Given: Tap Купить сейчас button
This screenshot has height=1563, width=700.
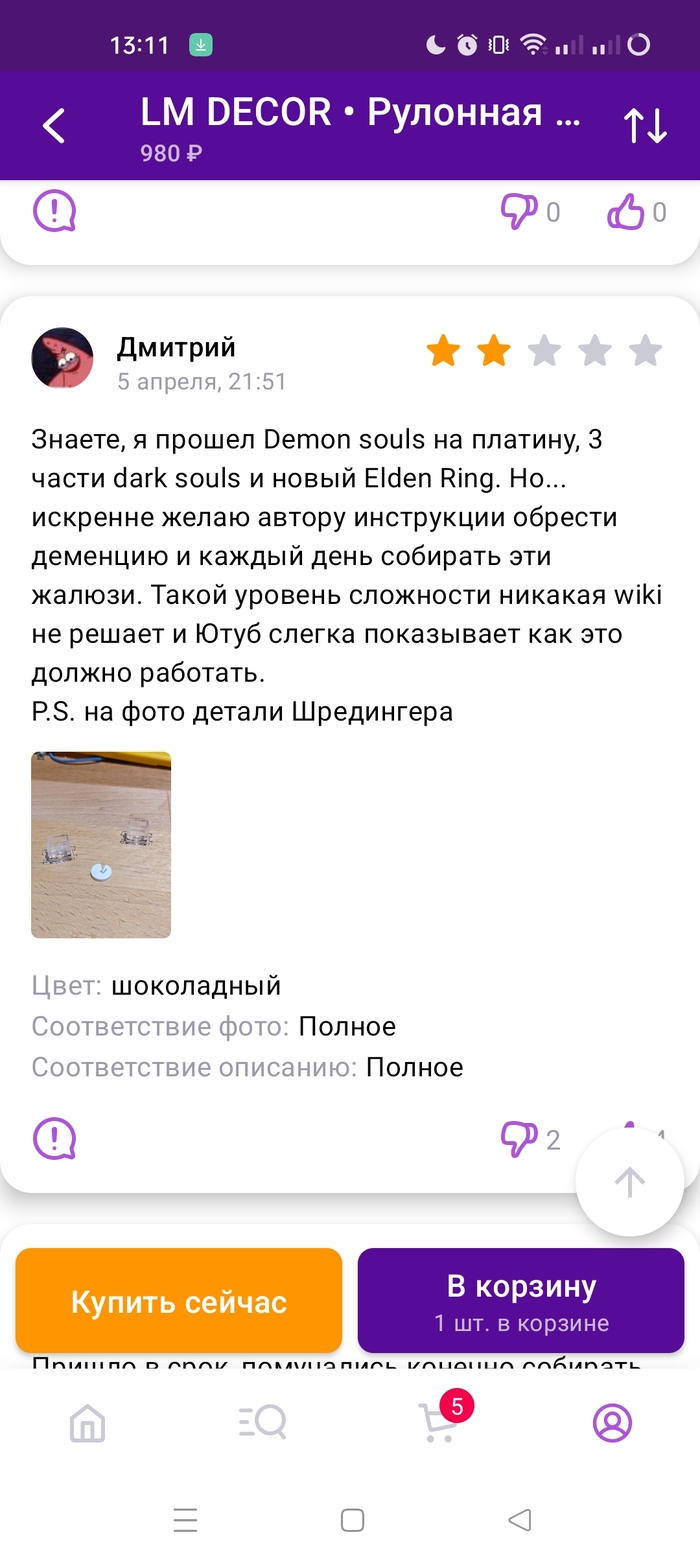Looking at the screenshot, I should [179, 1301].
